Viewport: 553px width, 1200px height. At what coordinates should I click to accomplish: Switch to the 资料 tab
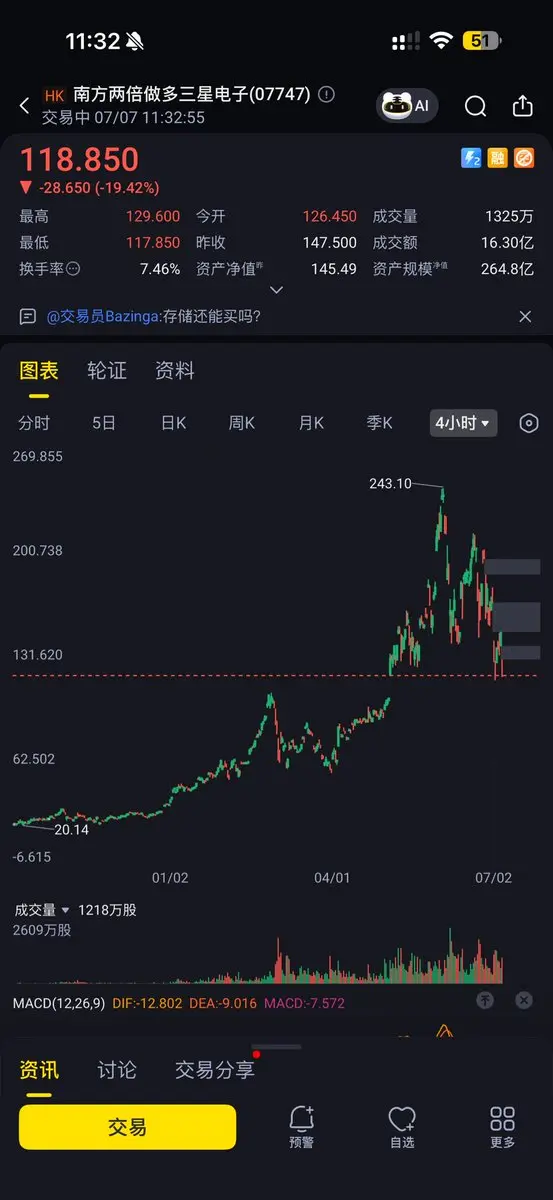[x=175, y=371]
